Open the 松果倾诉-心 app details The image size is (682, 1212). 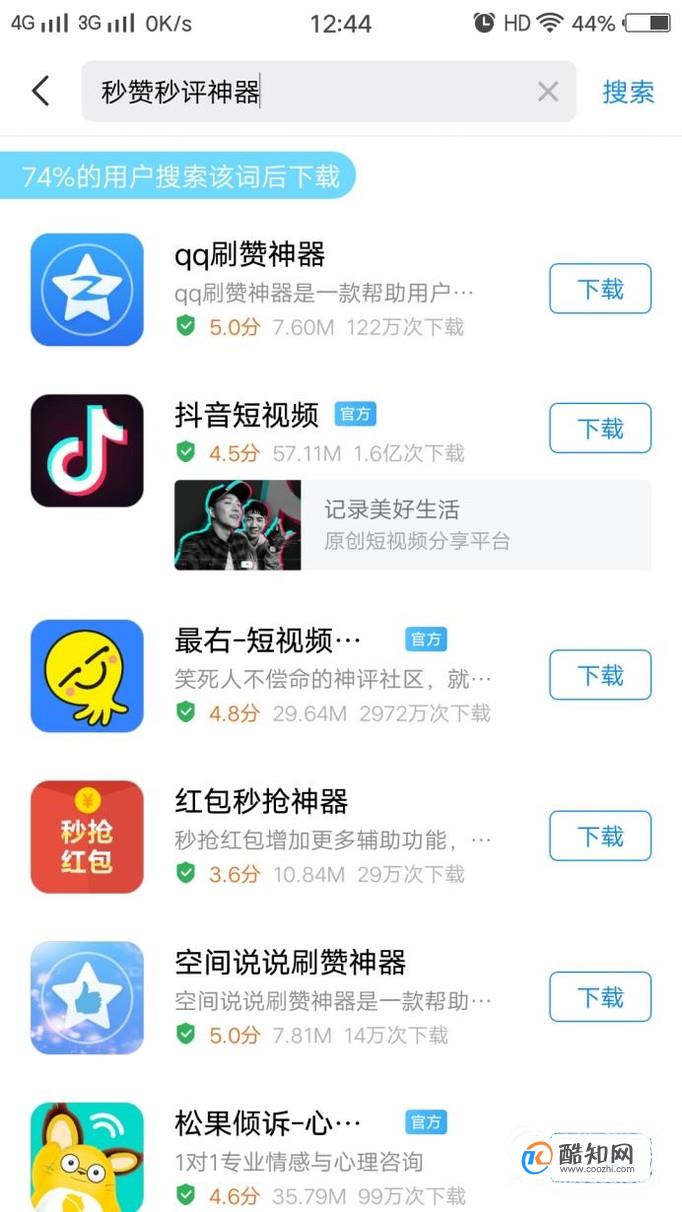tap(268, 1123)
